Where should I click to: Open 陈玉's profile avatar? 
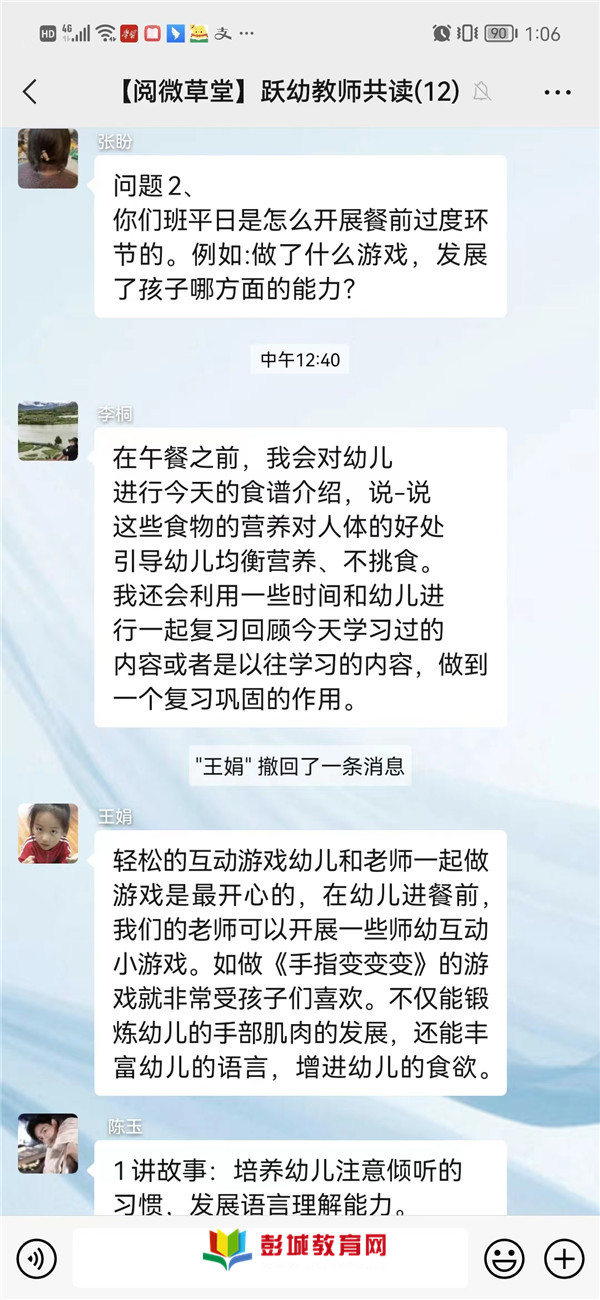coord(47,1142)
